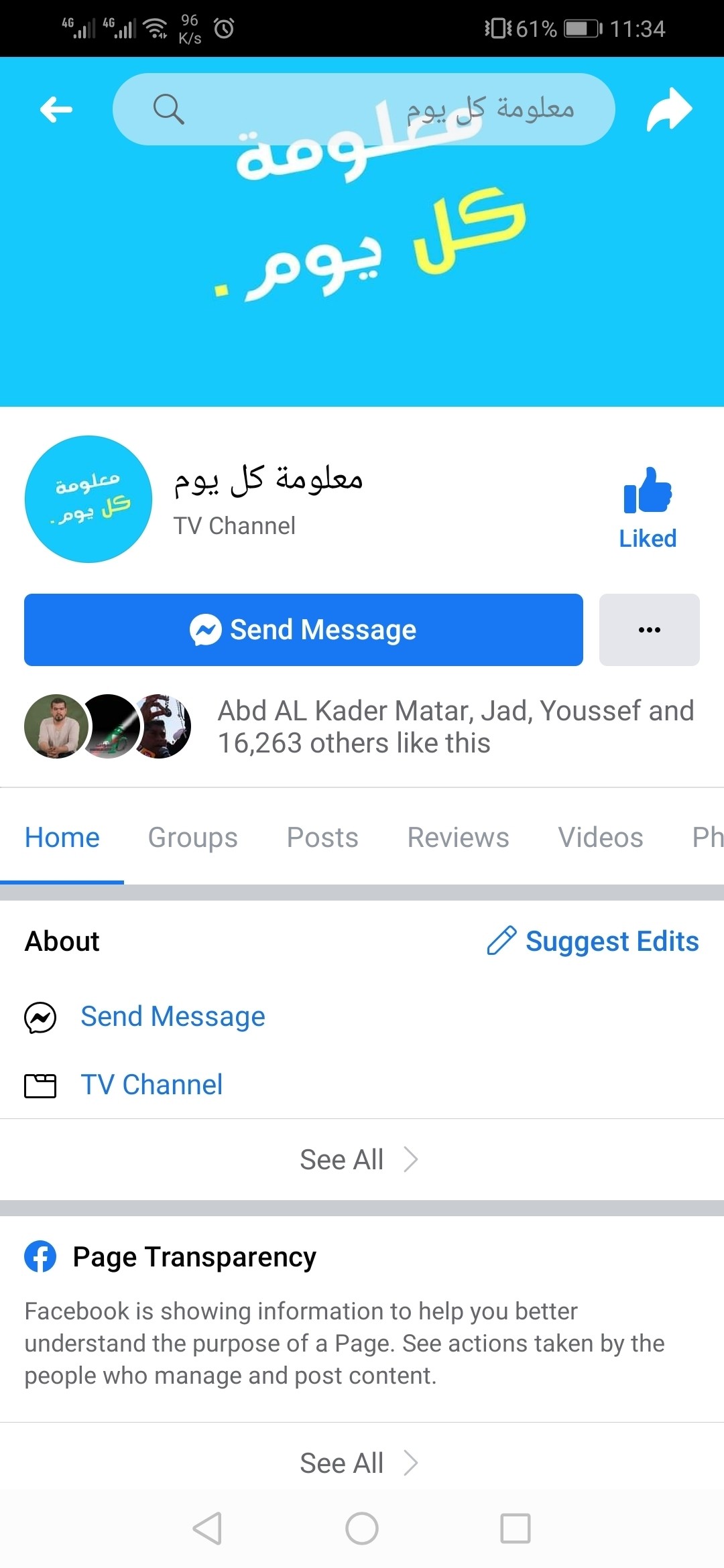Viewport: 724px width, 1568px height.
Task: Tap the system home button
Action: [x=361, y=1528]
